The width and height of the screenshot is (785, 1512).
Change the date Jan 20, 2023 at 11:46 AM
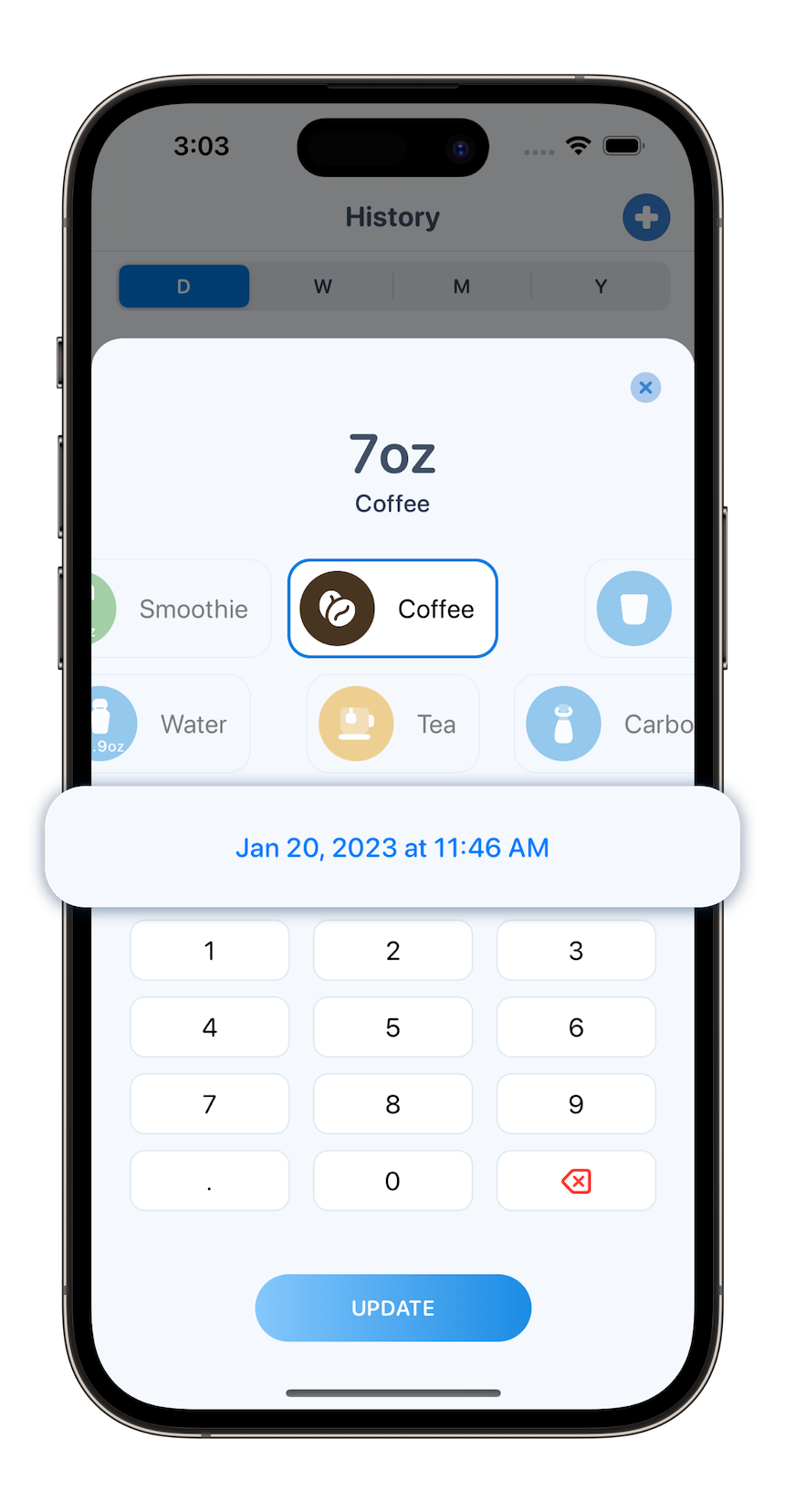(392, 848)
